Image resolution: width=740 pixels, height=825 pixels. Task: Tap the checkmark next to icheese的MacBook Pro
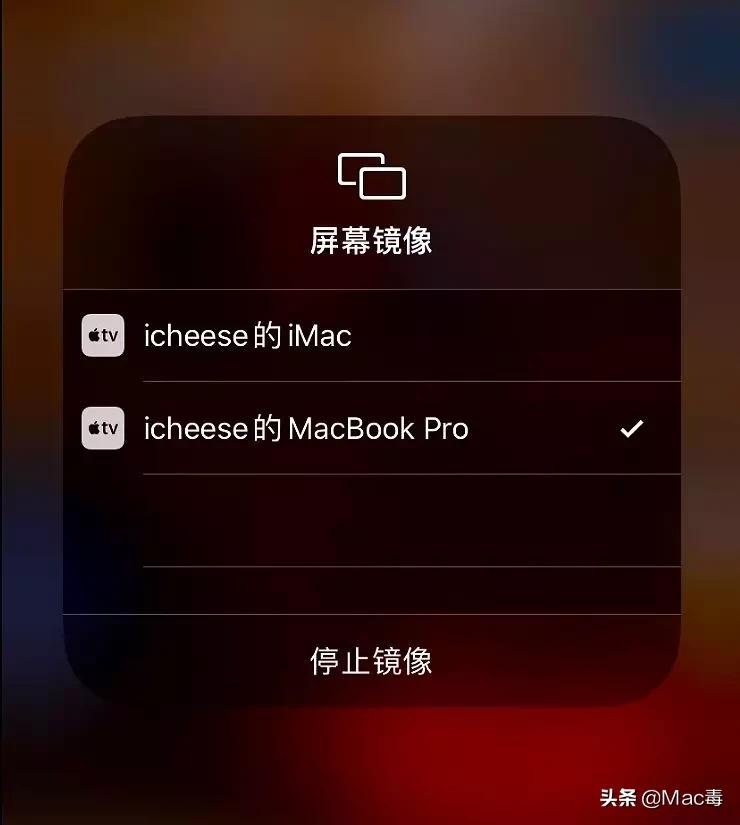click(631, 428)
